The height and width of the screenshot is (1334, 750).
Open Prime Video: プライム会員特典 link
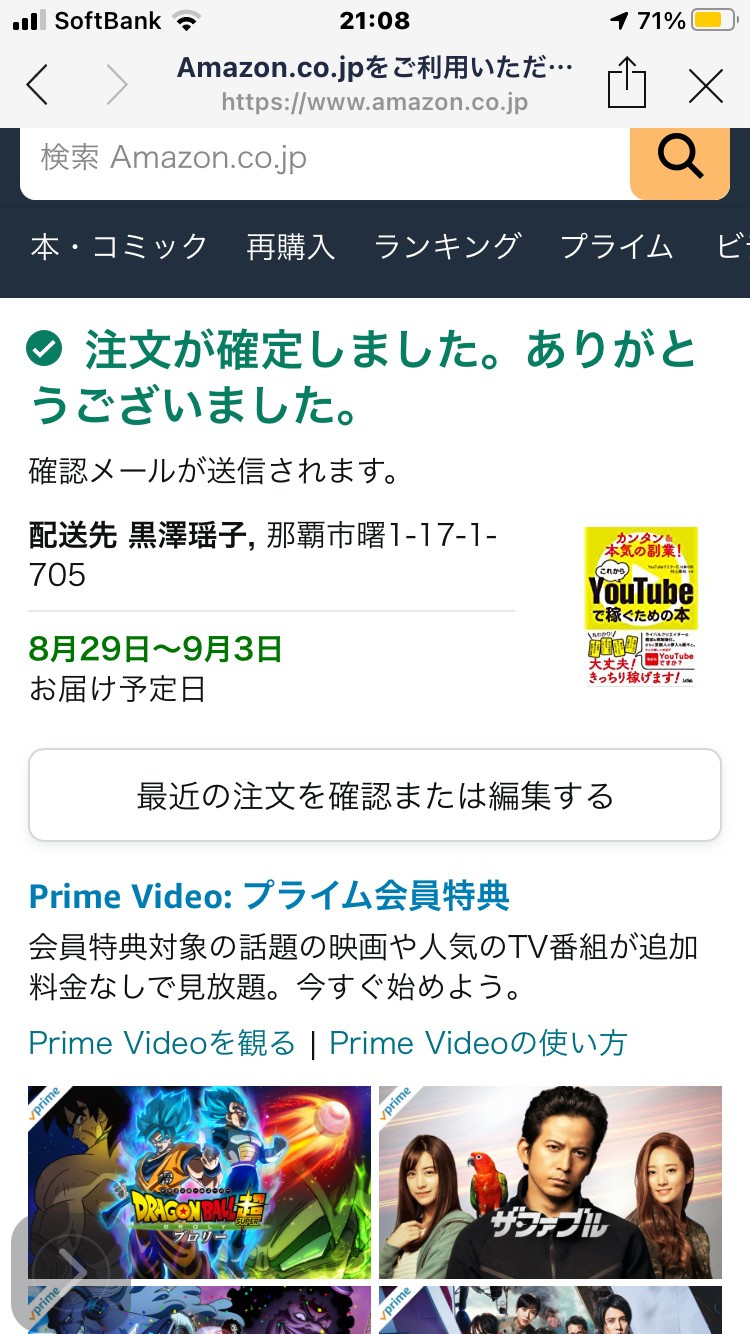[x=270, y=895]
